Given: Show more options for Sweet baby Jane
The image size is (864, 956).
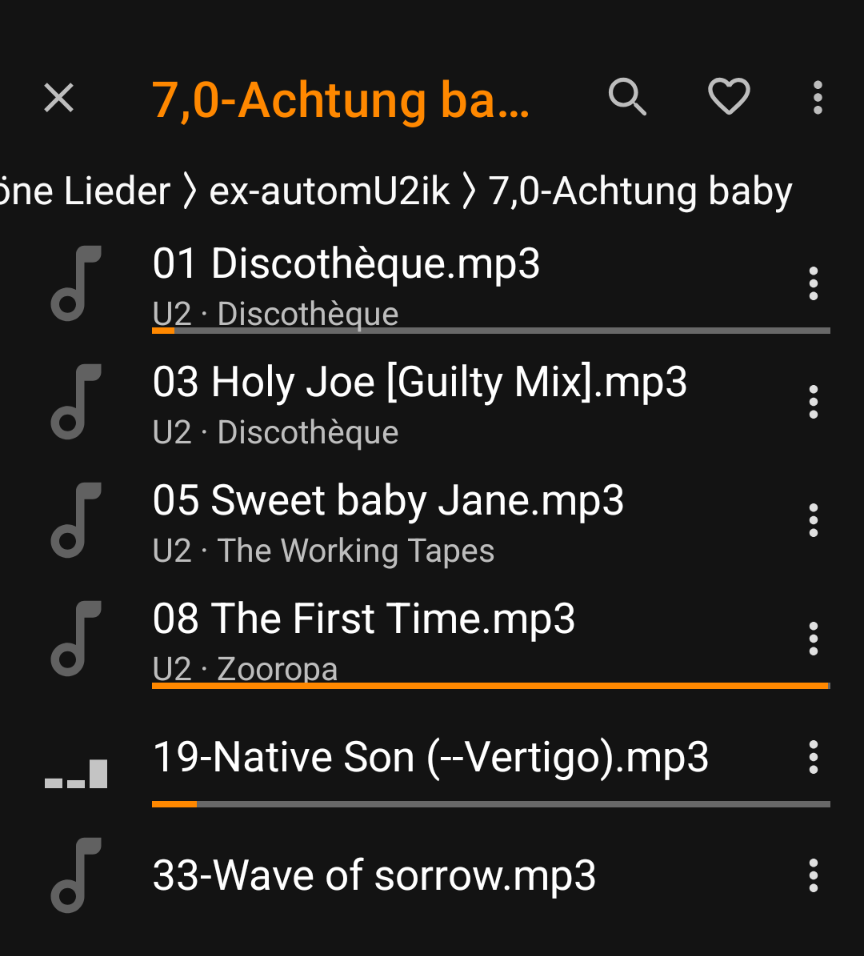Looking at the screenshot, I should coord(813,520).
